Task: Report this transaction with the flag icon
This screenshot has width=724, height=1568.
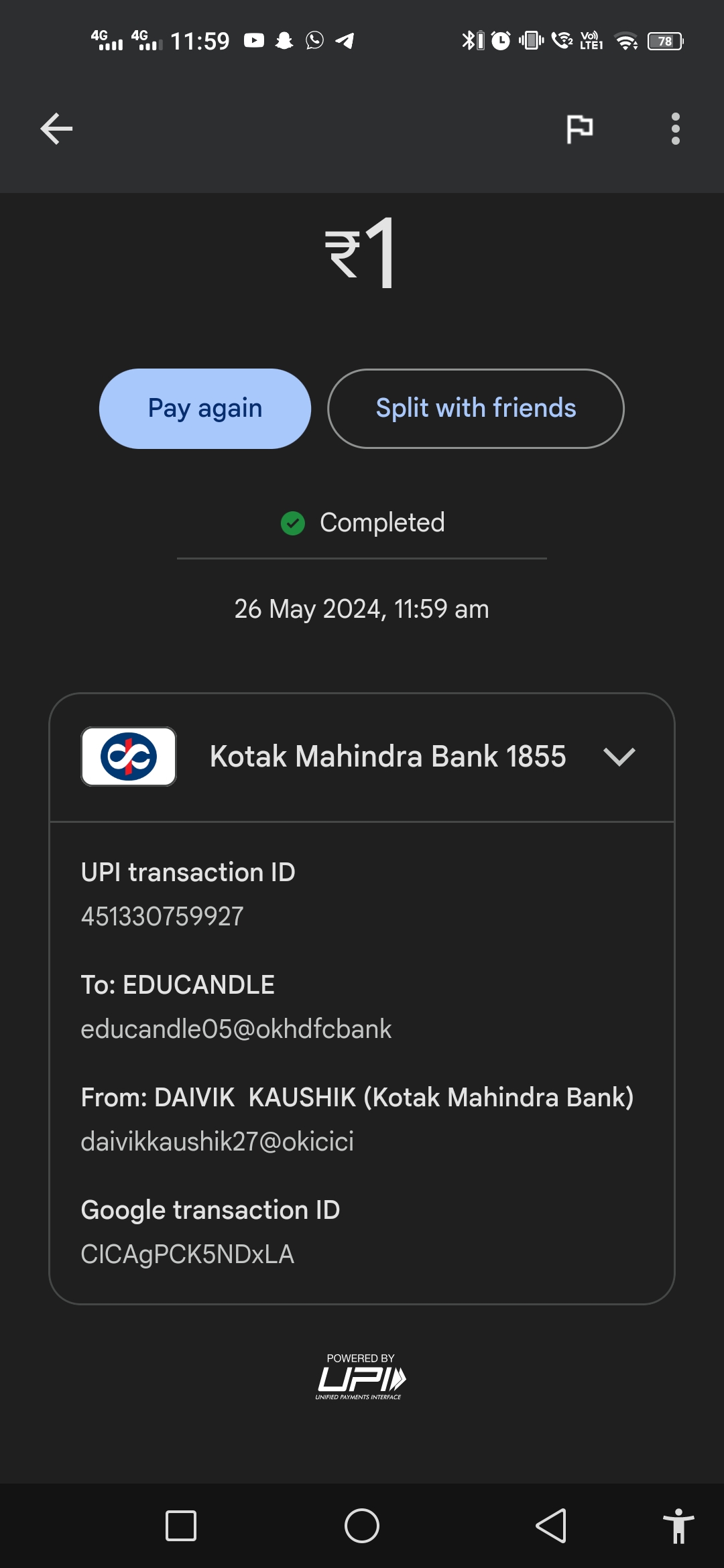Action: click(x=579, y=129)
